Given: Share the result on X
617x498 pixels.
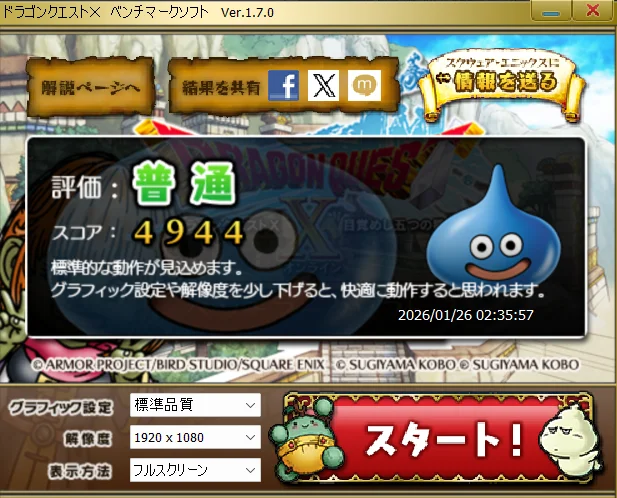Looking at the screenshot, I should click(324, 87).
